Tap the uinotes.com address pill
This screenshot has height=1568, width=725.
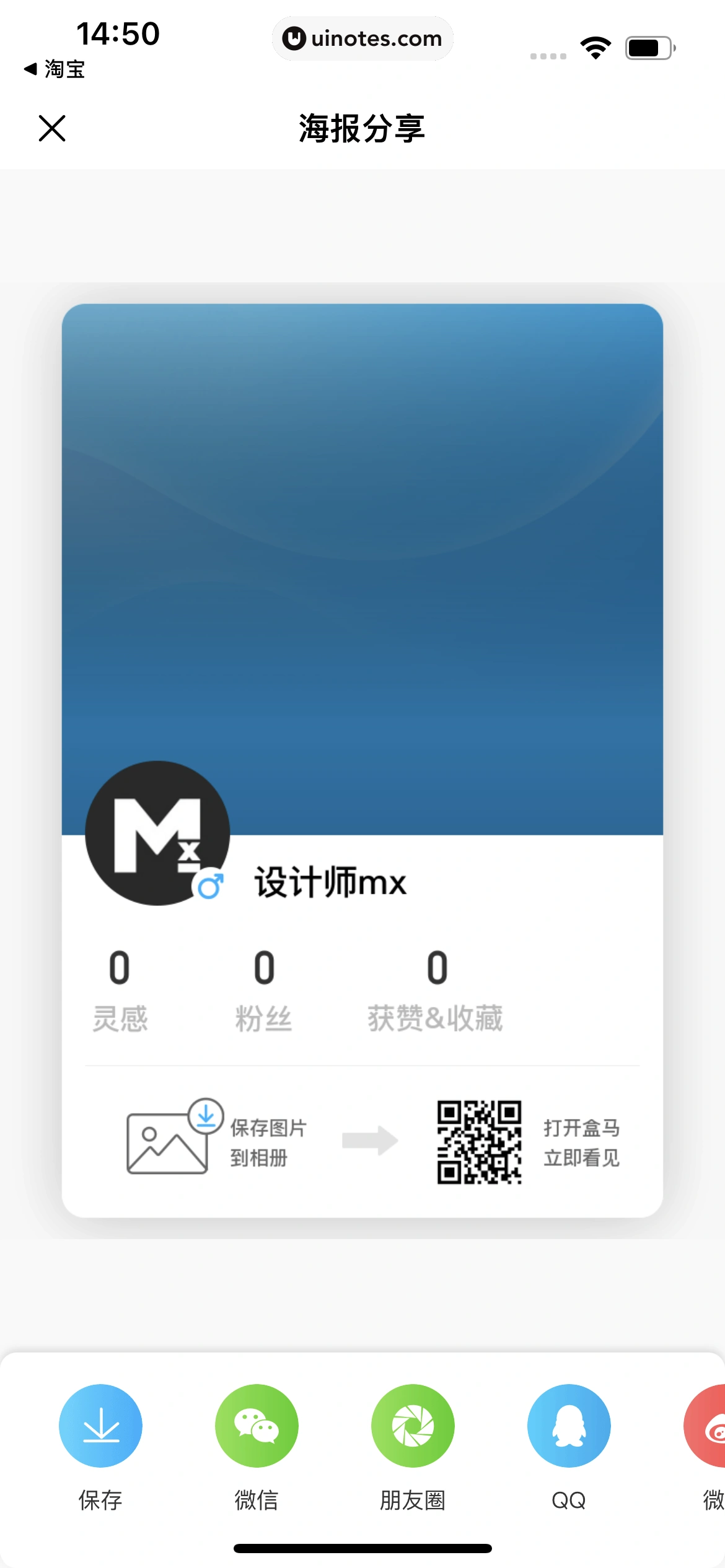(362, 38)
